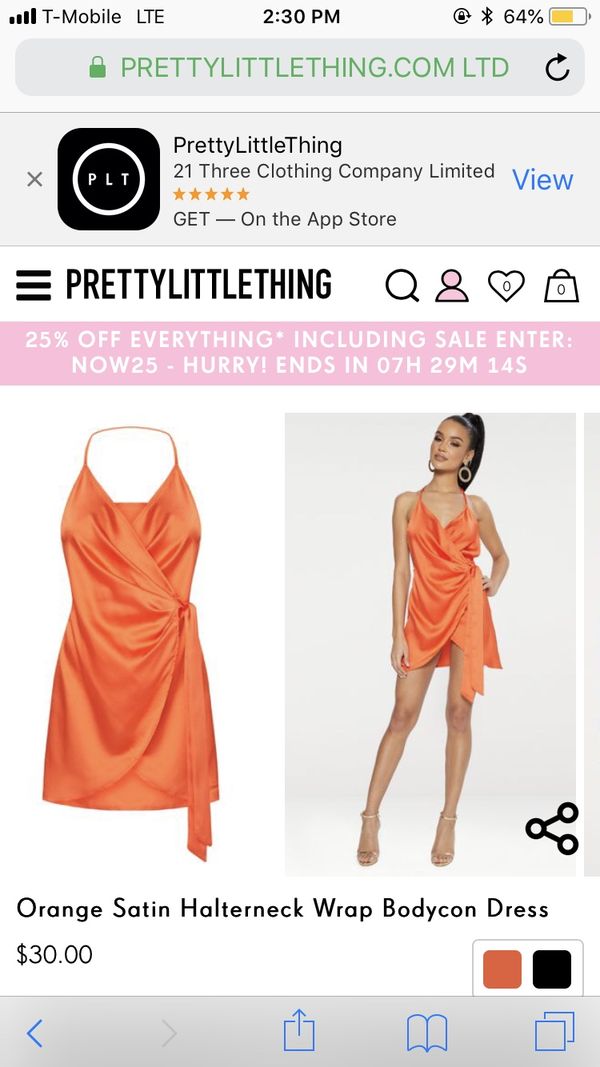Screen dimensions: 600x1067
Task: Open the Safari share sheet
Action: click(299, 1030)
